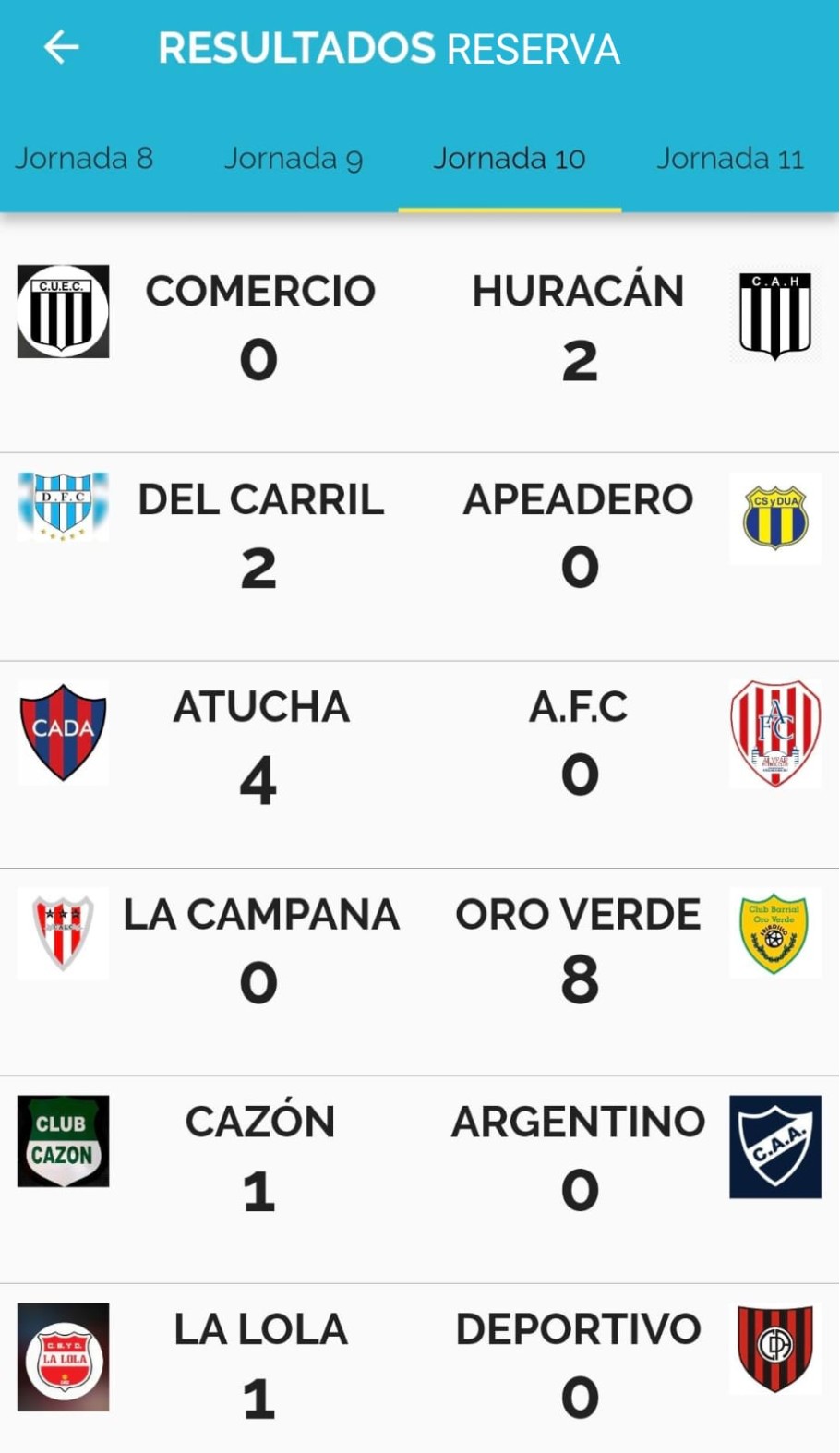Tap the Jornada 10 tab

click(510, 159)
